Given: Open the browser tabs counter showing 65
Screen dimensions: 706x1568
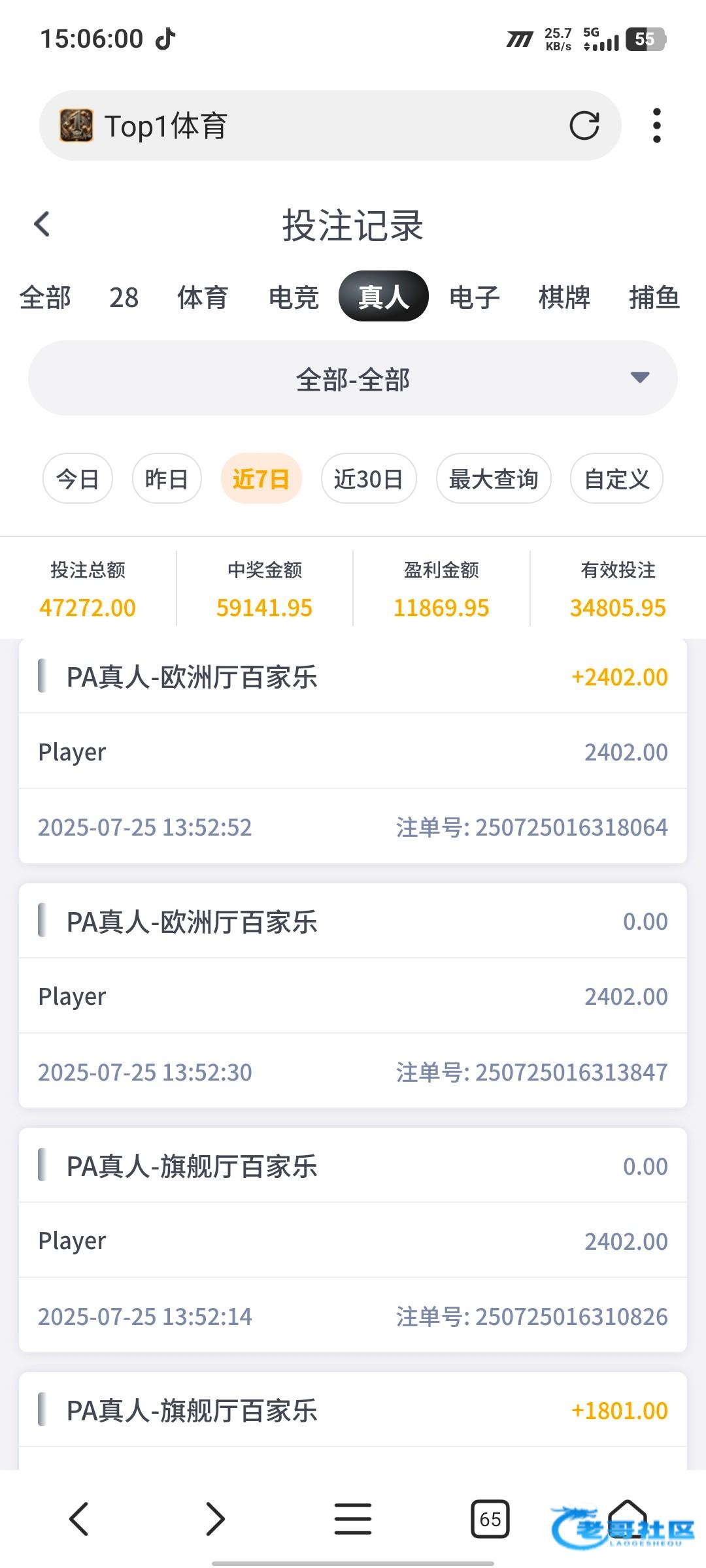Looking at the screenshot, I should click(490, 1518).
